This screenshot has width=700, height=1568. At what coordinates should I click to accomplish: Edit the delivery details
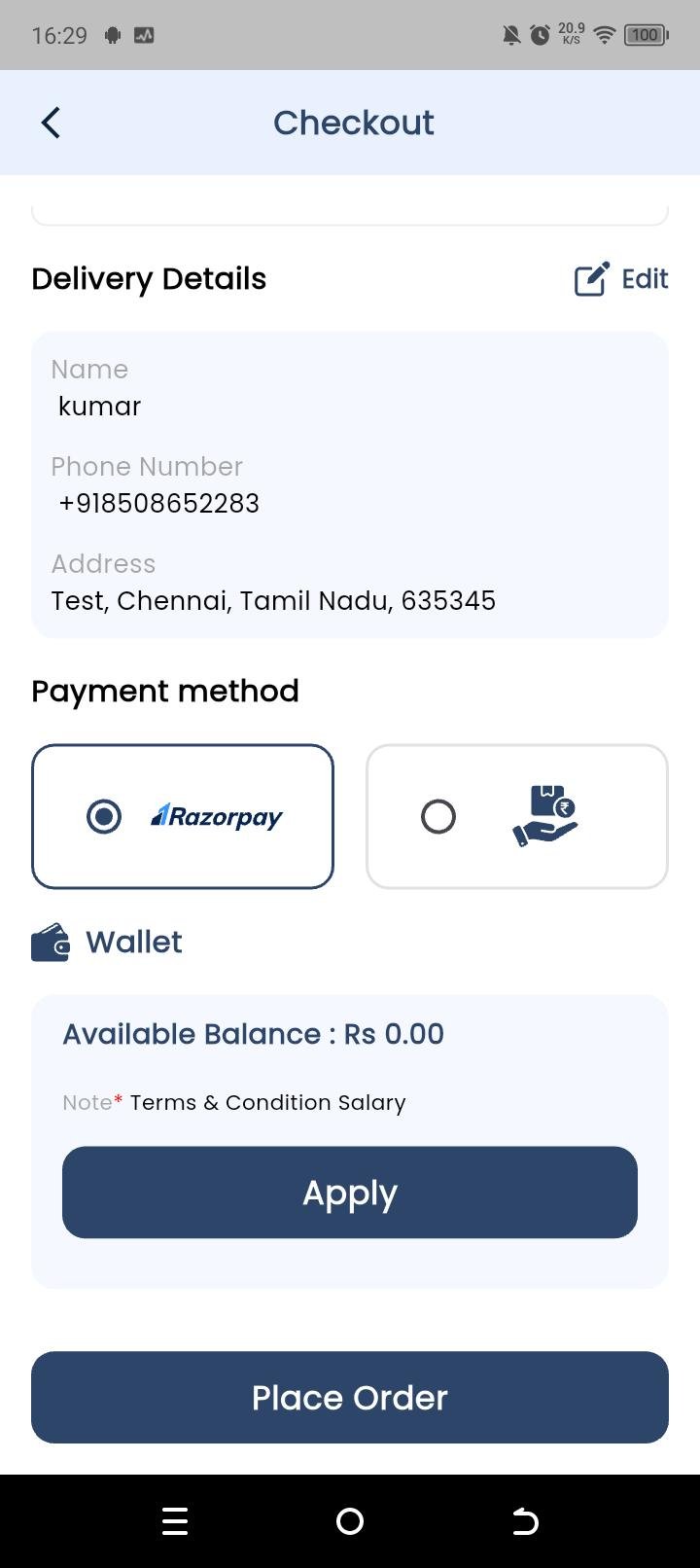click(x=621, y=279)
